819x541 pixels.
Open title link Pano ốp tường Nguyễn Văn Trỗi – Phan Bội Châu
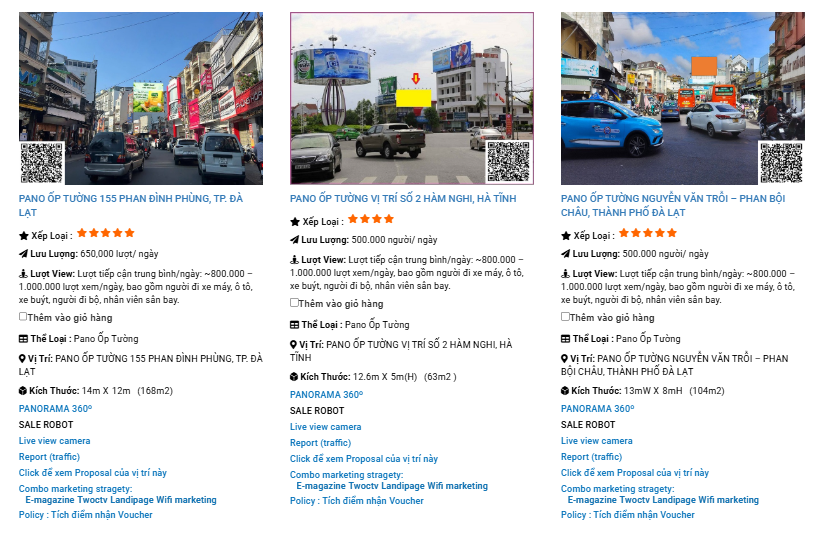[672, 205]
